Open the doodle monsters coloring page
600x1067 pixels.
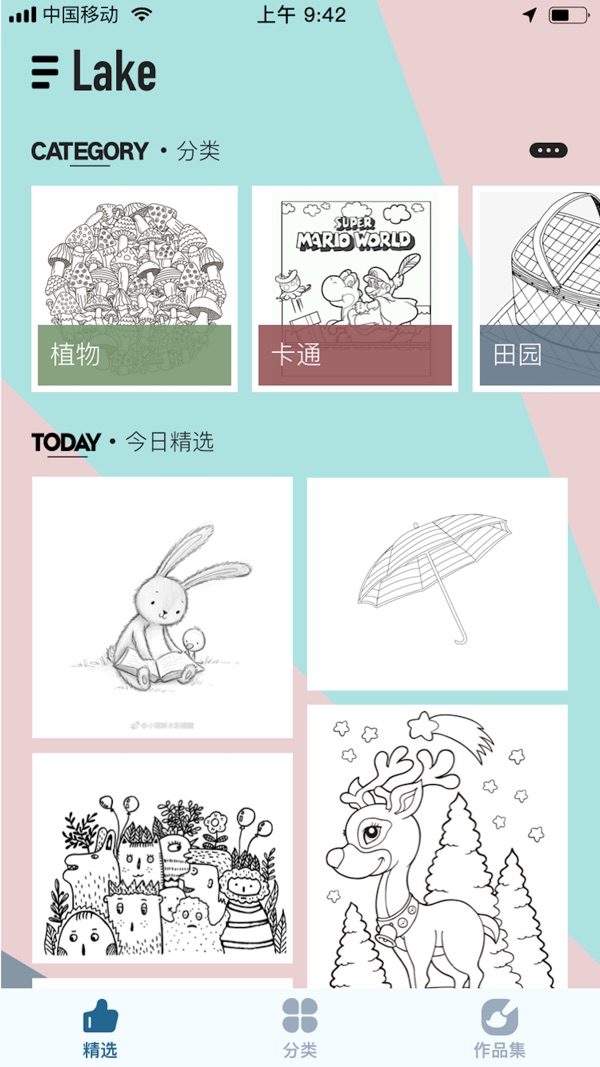pyautogui.click(x=162, y=858)
